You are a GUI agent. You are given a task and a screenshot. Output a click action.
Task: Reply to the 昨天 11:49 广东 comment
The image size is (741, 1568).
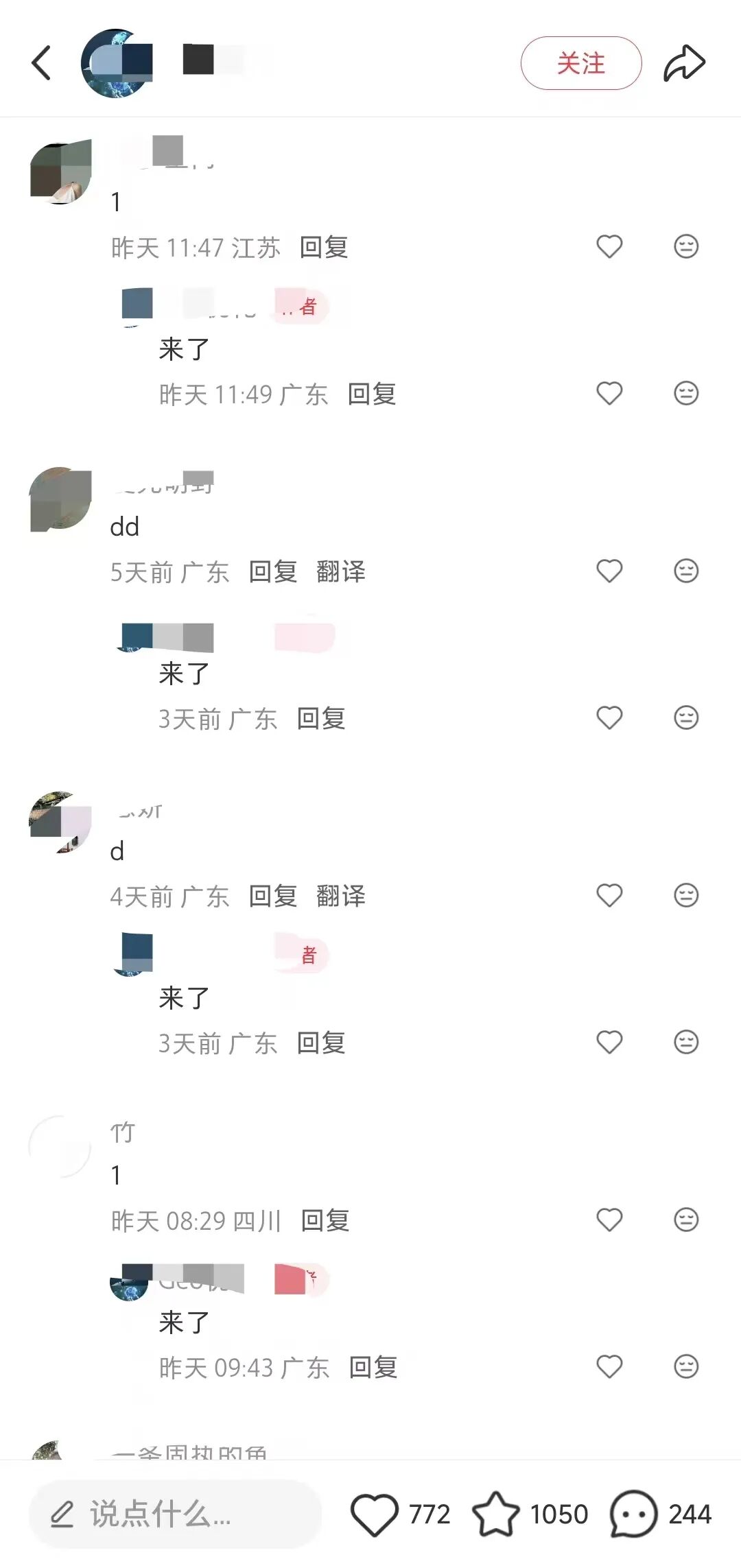[372, 394]
